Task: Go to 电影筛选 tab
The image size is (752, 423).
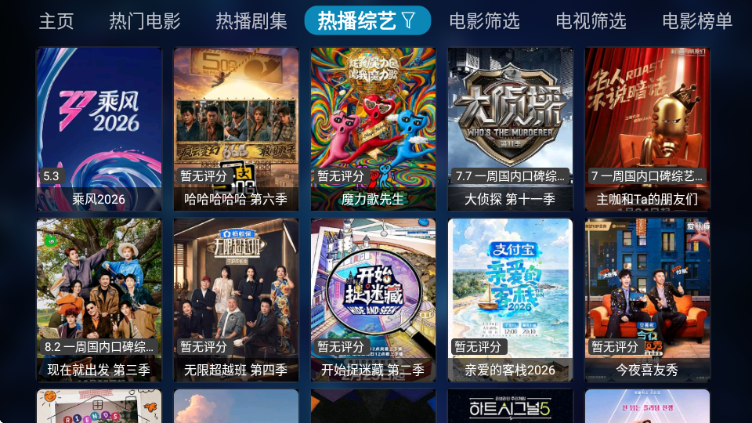Action: (484, 21)
